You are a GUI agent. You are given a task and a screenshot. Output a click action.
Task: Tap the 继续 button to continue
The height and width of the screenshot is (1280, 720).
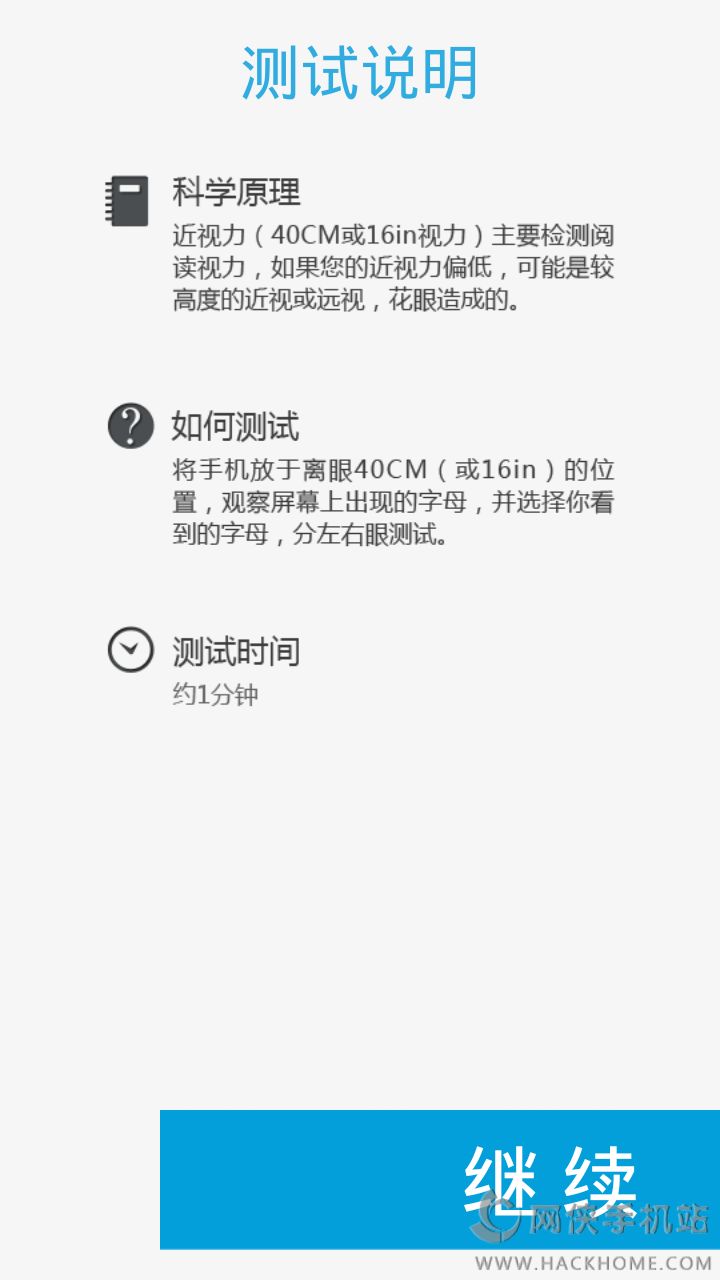(x=440, y=1180)
